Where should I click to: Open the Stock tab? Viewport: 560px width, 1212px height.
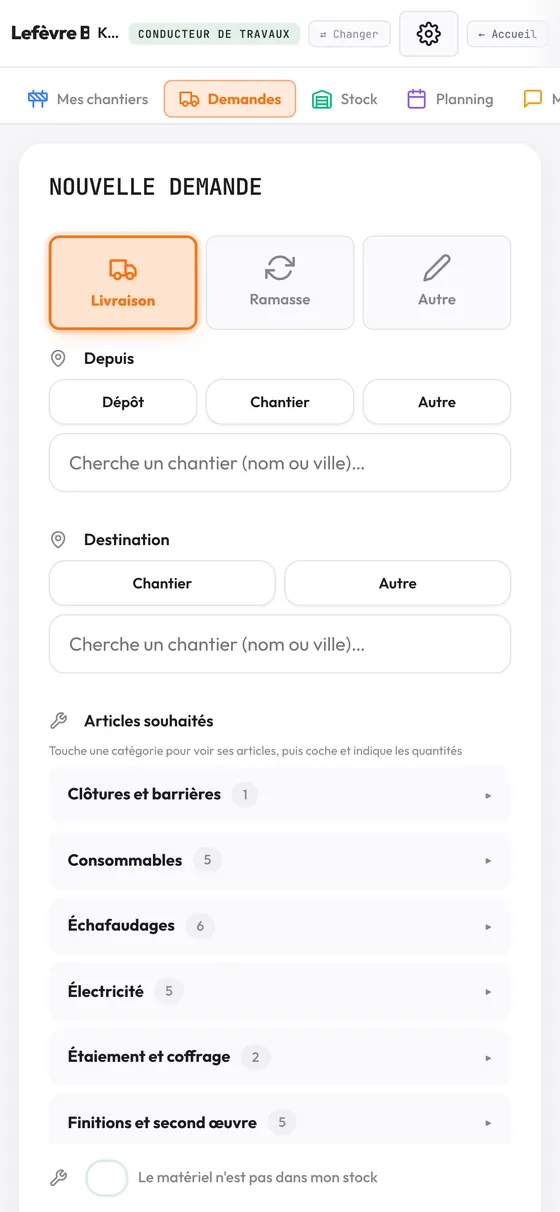[344, 99]
